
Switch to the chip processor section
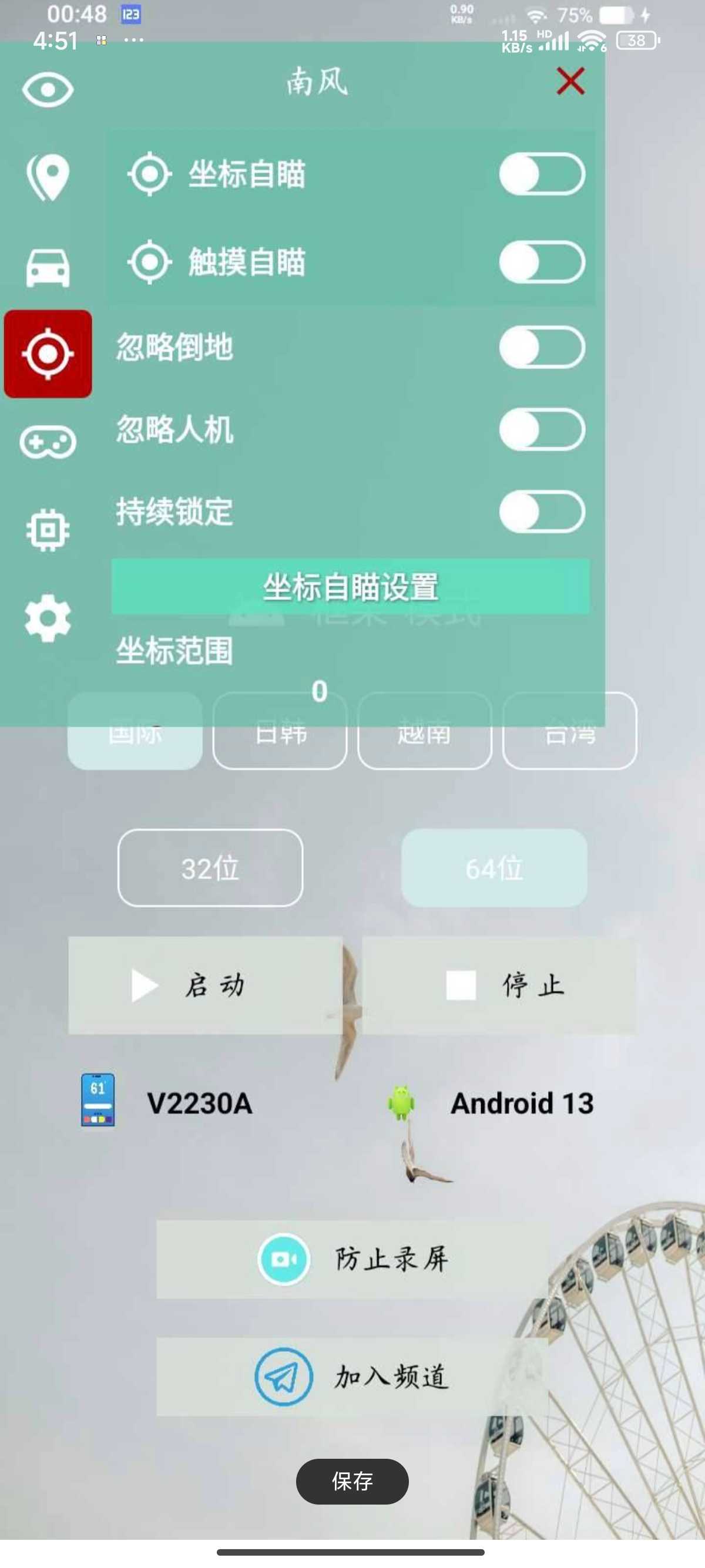[x=48, y=530]
